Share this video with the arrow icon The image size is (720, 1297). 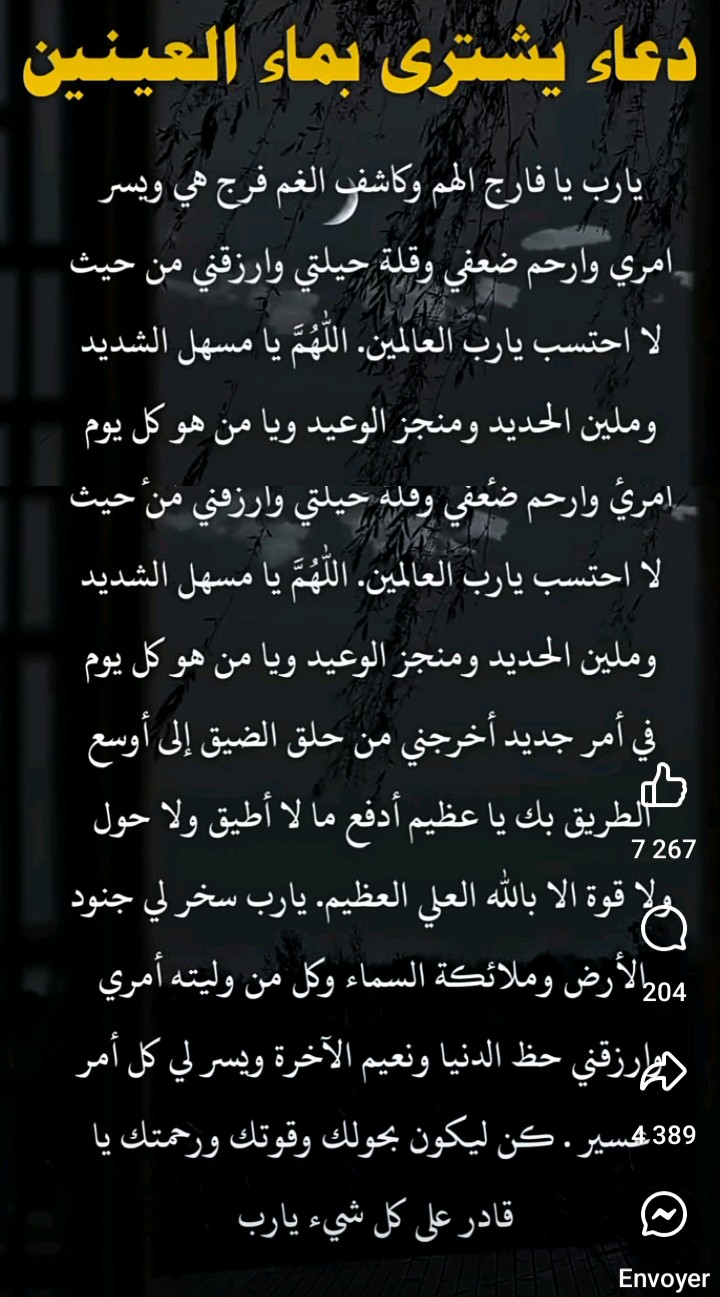click(664, 1072)
